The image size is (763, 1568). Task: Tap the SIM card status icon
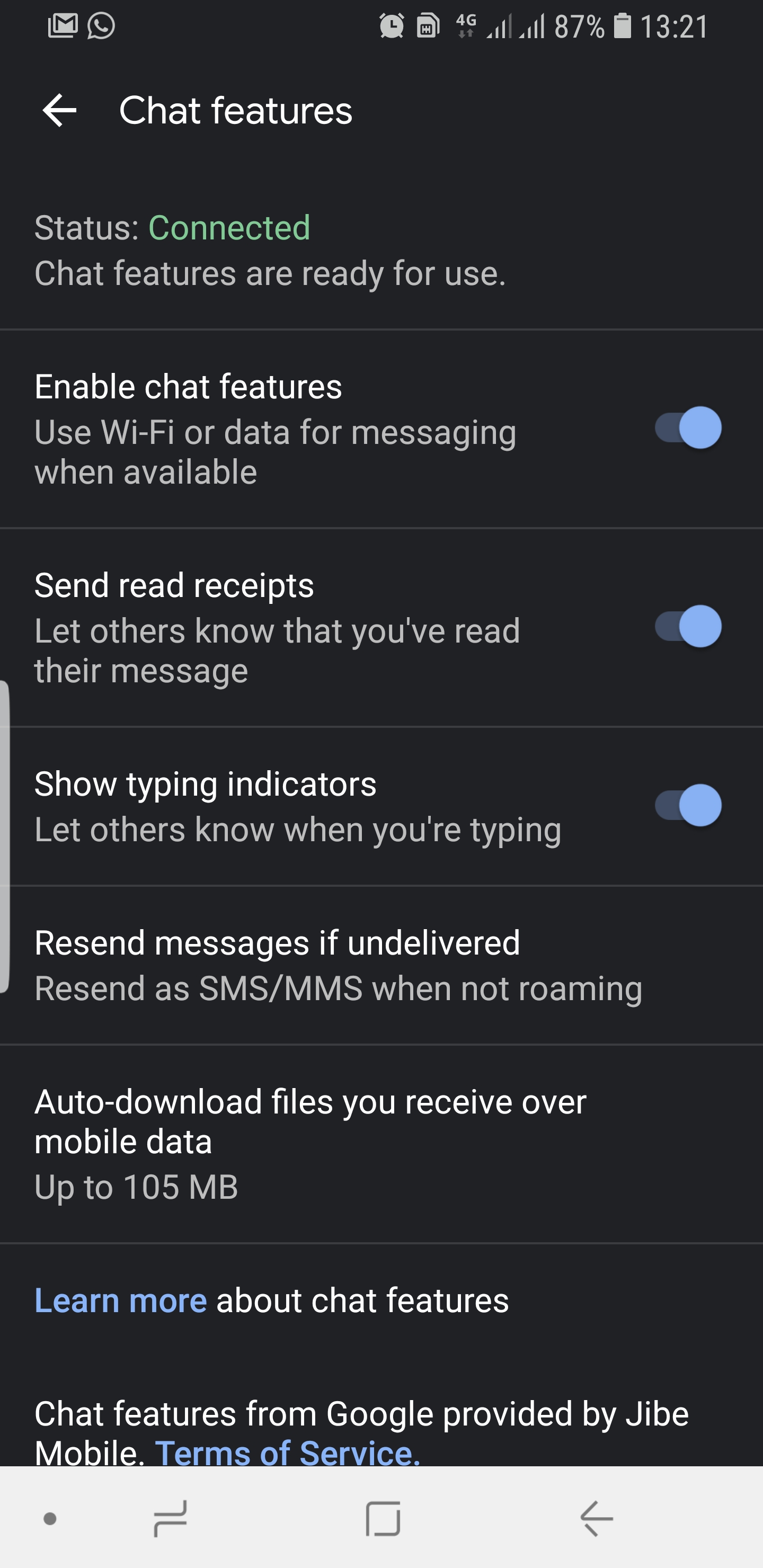[428, 27]
